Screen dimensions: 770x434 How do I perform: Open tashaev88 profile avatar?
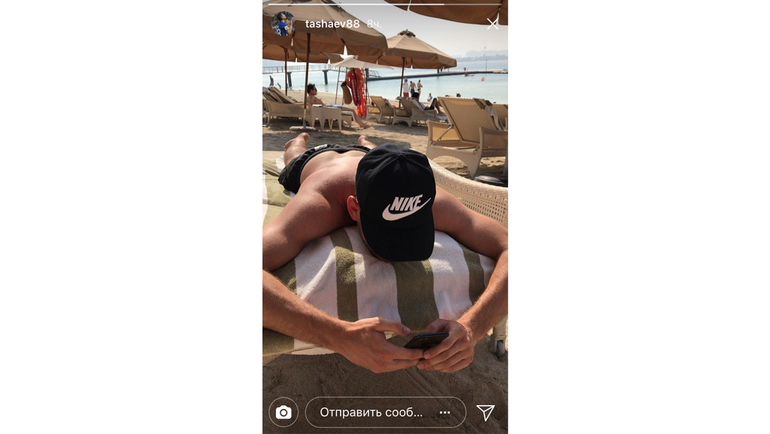(283, 23)
